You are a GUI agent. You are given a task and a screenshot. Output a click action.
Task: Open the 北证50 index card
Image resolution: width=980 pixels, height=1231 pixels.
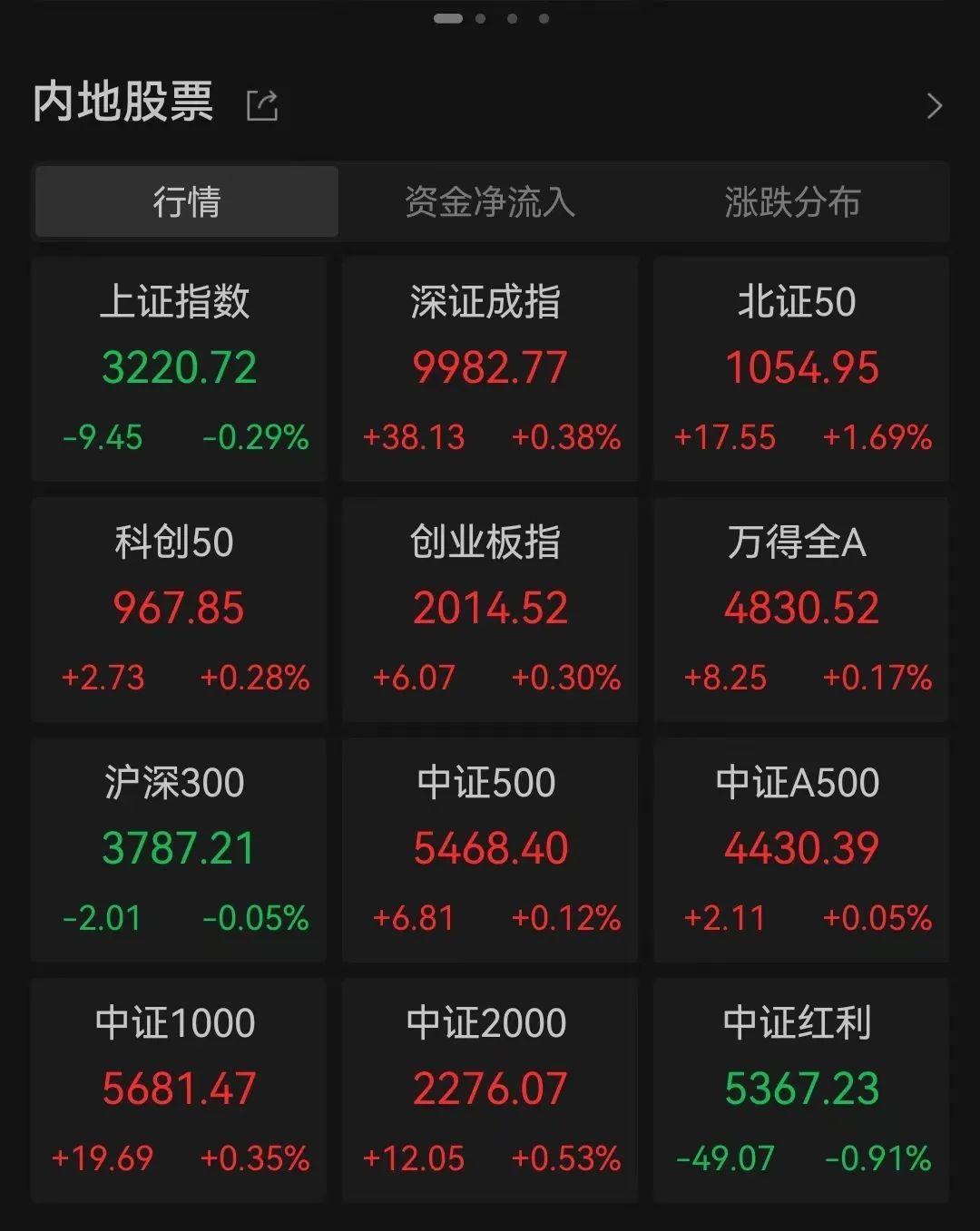[801, 368]
